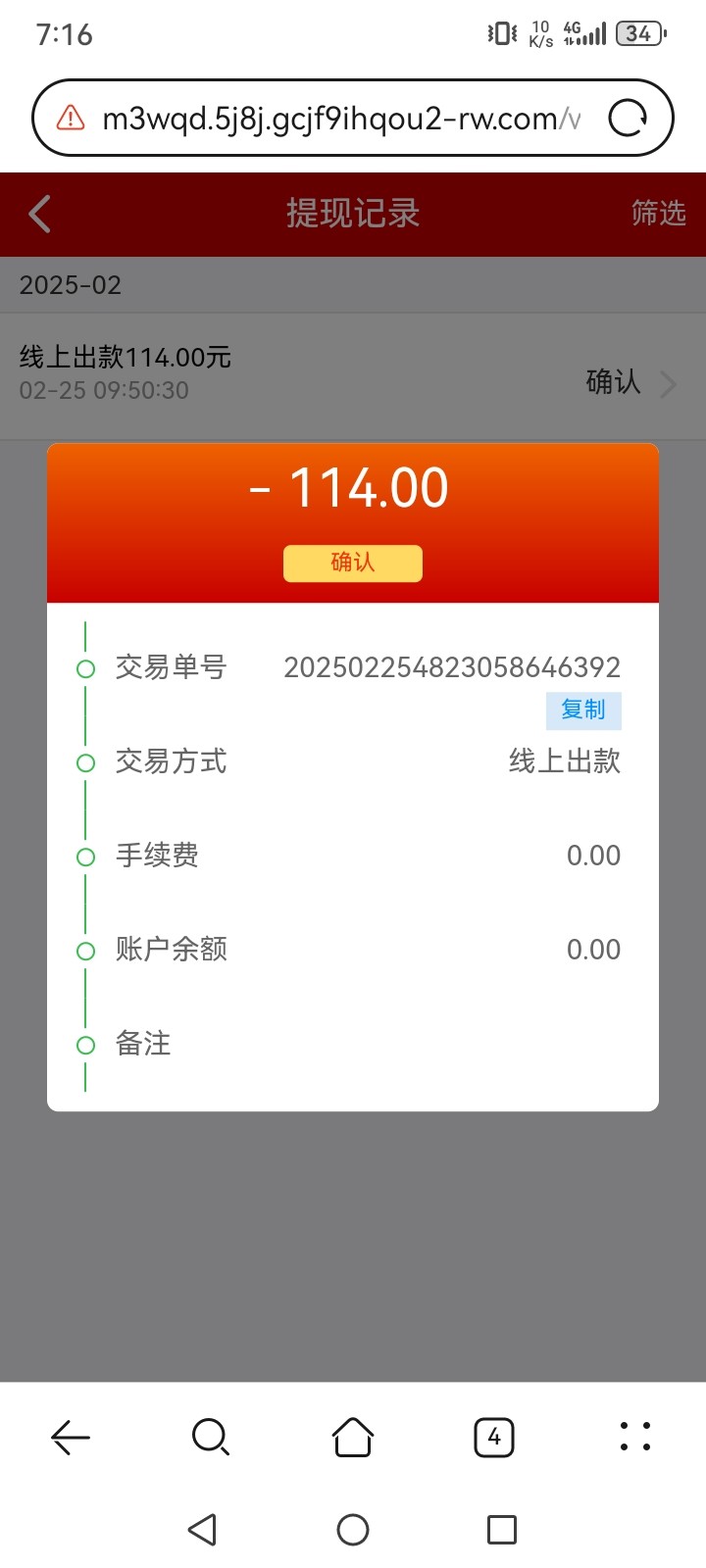706x1568 pixels.
Task: Tap the 交易单号 timeline circle marker
Action: pyautogui.click(x=85, y=668)
